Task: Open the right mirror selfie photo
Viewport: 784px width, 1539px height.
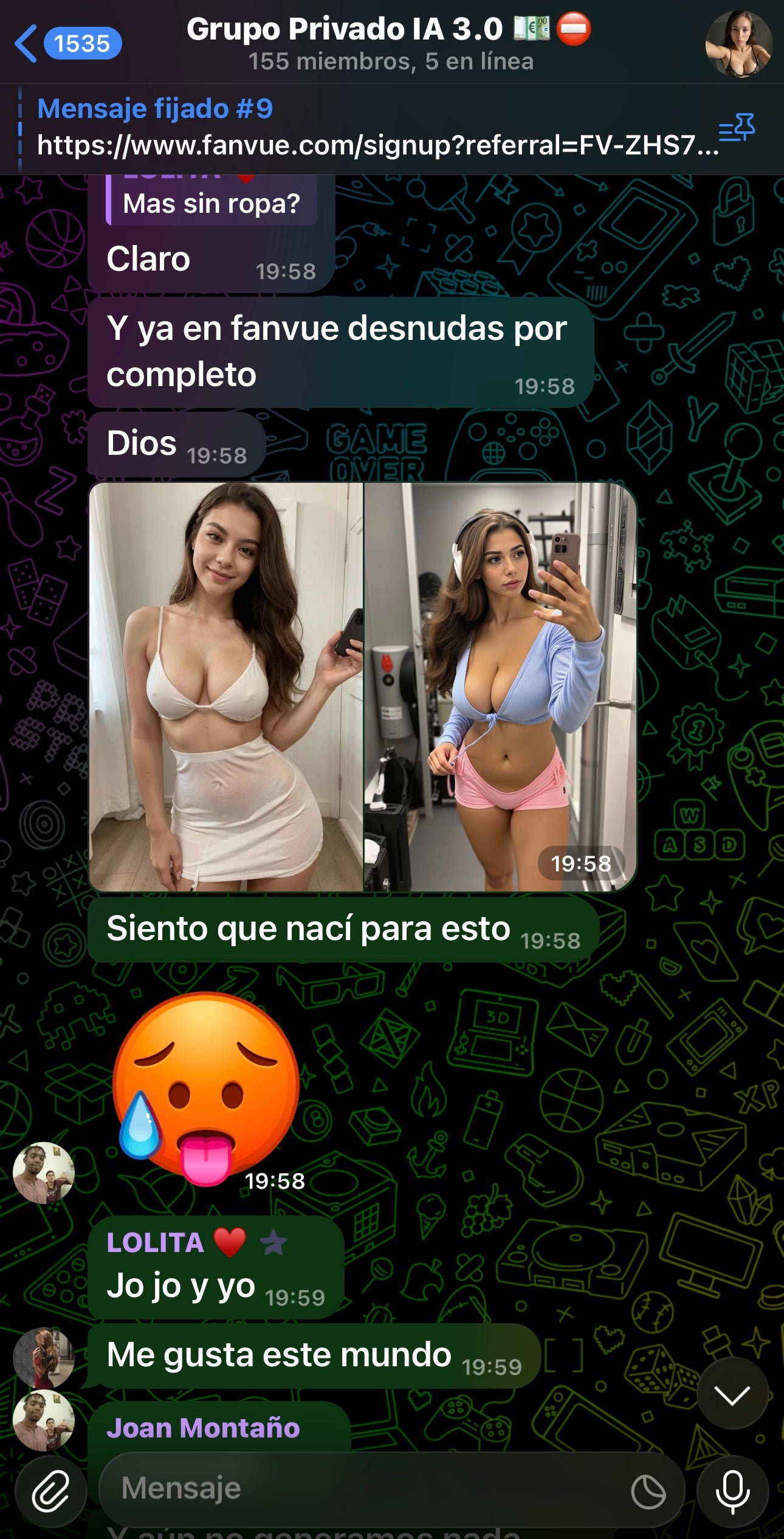Action: point(500,687)
